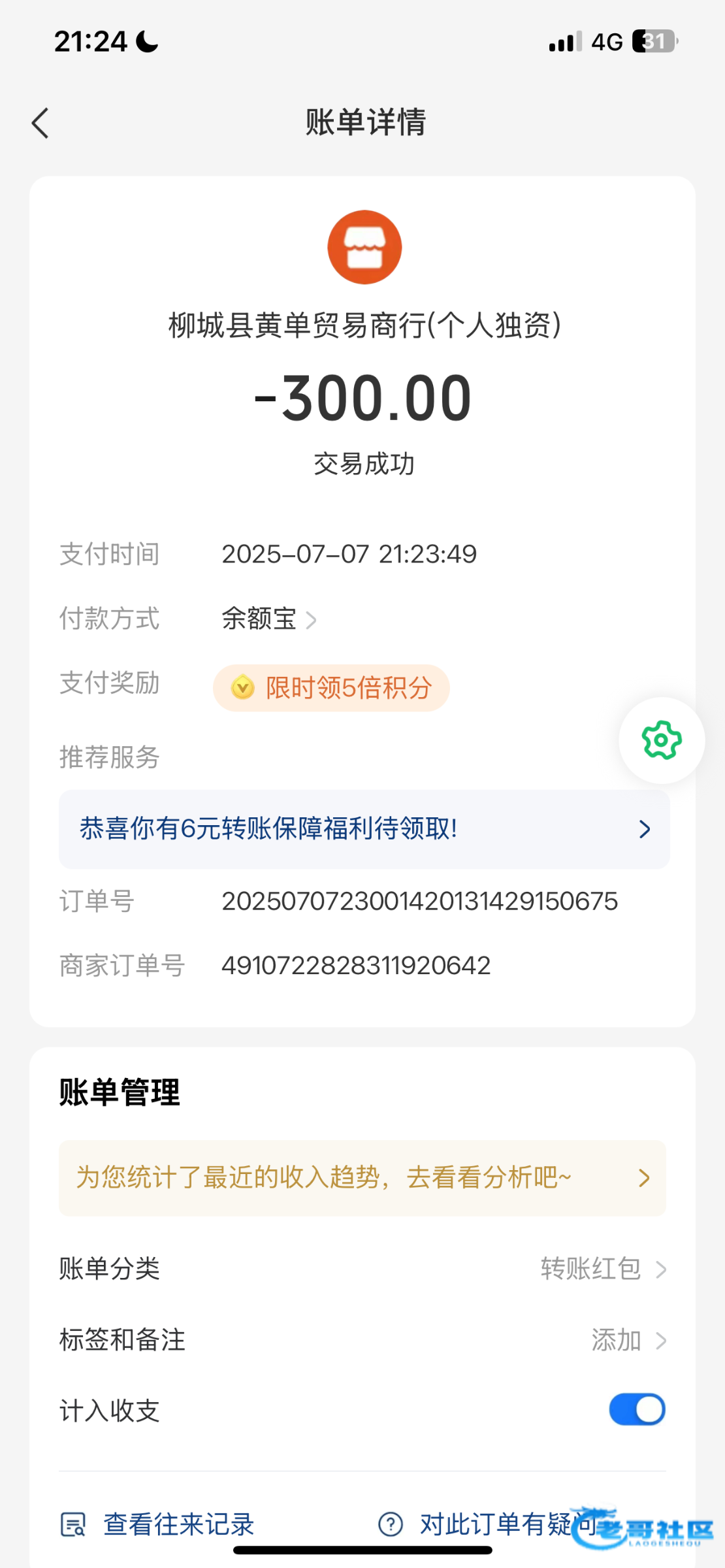
Task: Open the 6元转账保障福利 banner
Action: pyautogui.click(x=364, y=829)
